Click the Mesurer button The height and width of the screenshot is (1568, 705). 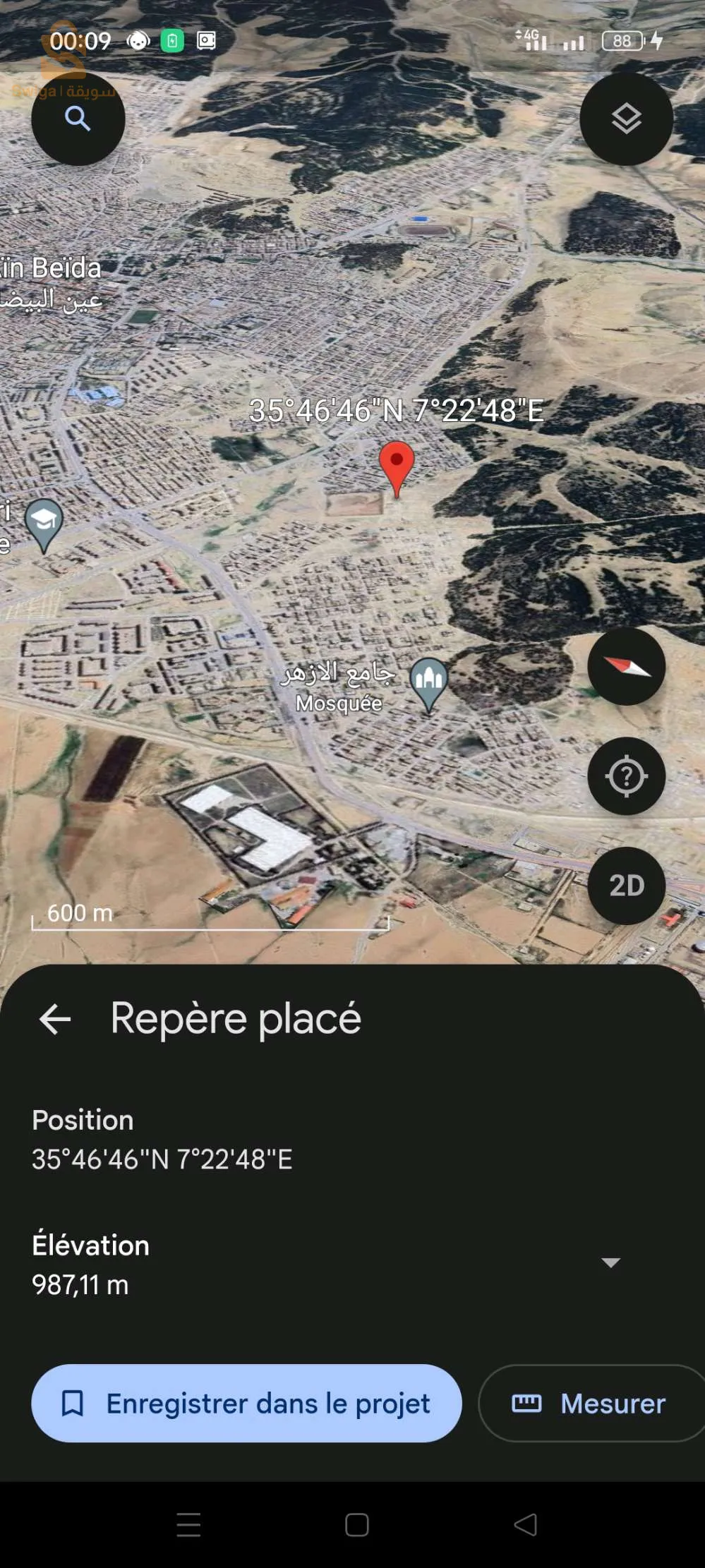click(591, 1404)
